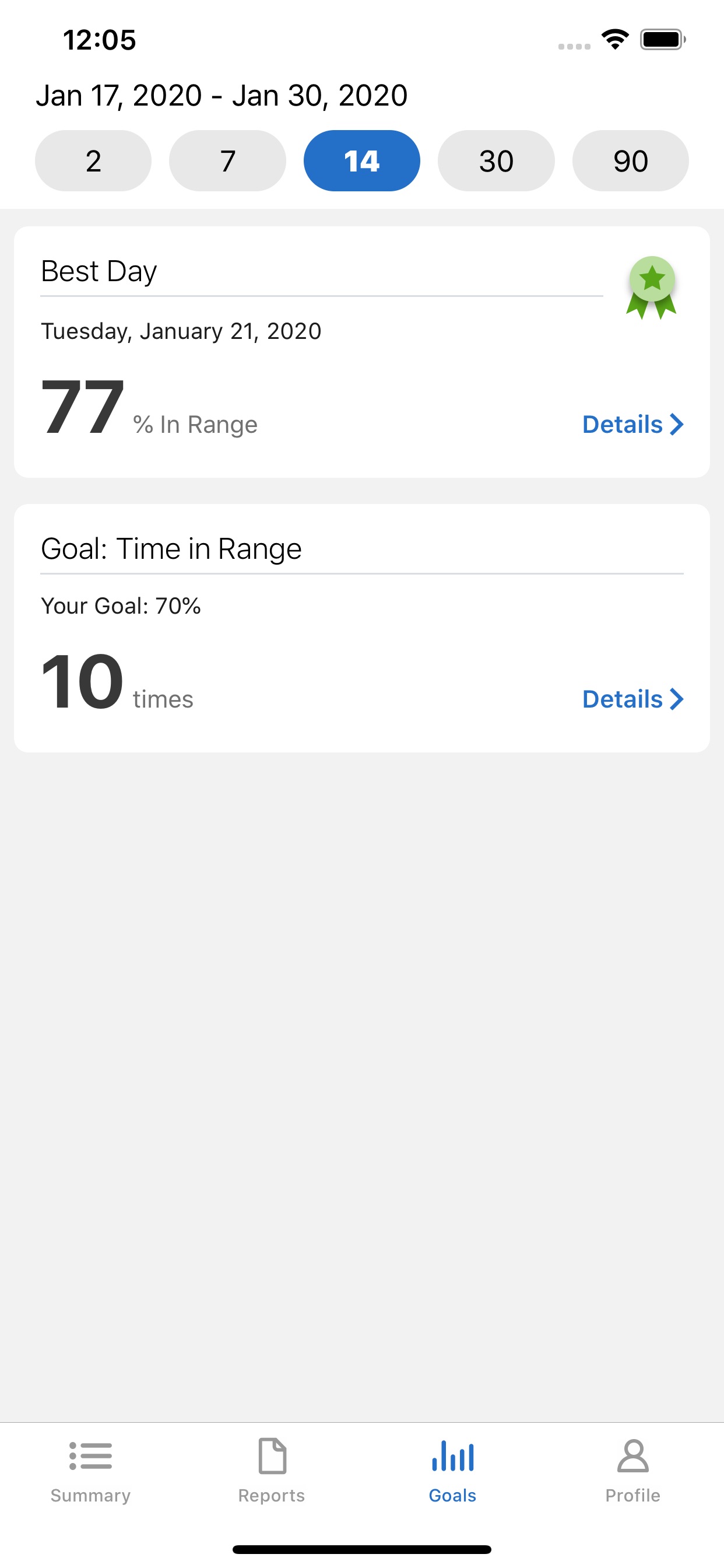Screen dimensions: 724x1568
Task: Switch to the Reports tab
Action: pyautogui.click(x=271, y=1471)
